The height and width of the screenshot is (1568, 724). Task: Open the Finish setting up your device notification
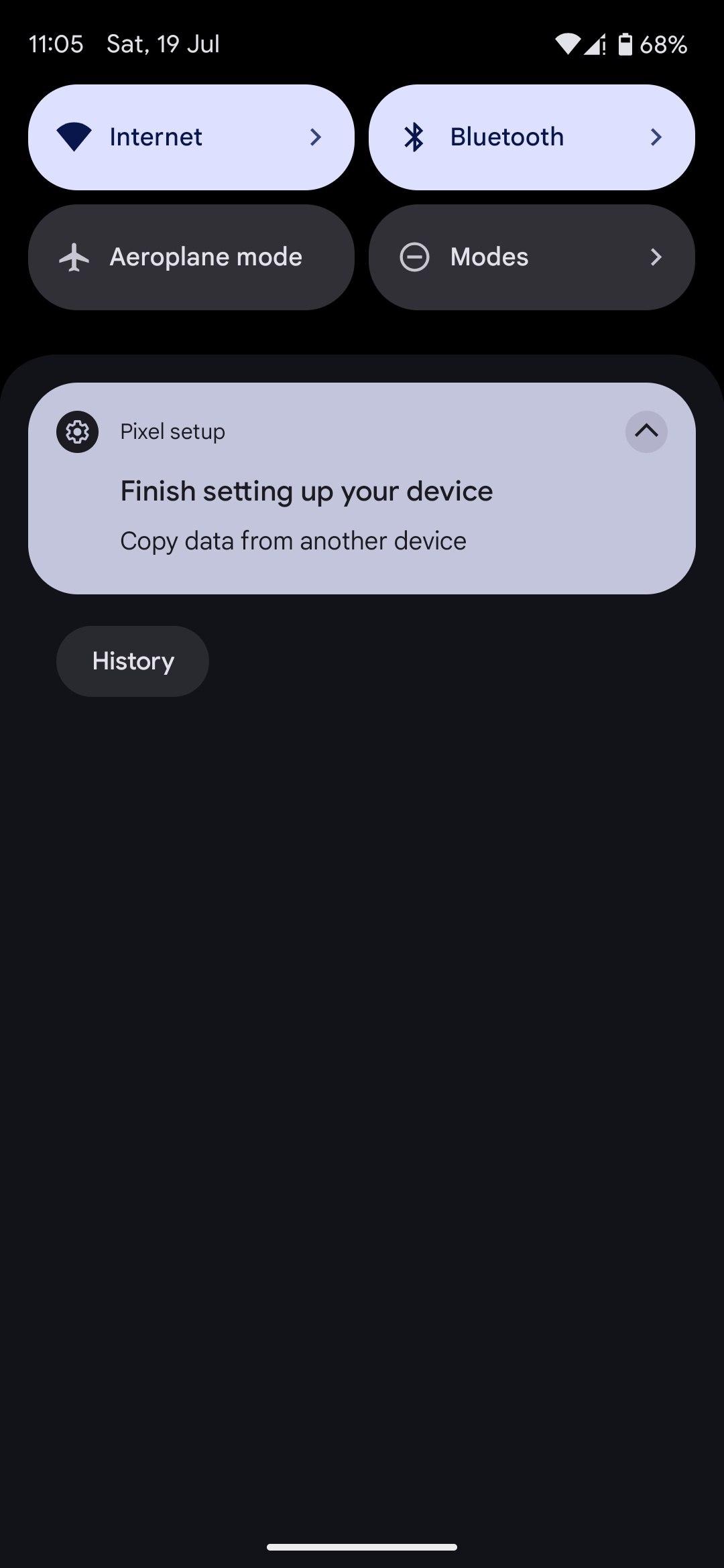362,488
